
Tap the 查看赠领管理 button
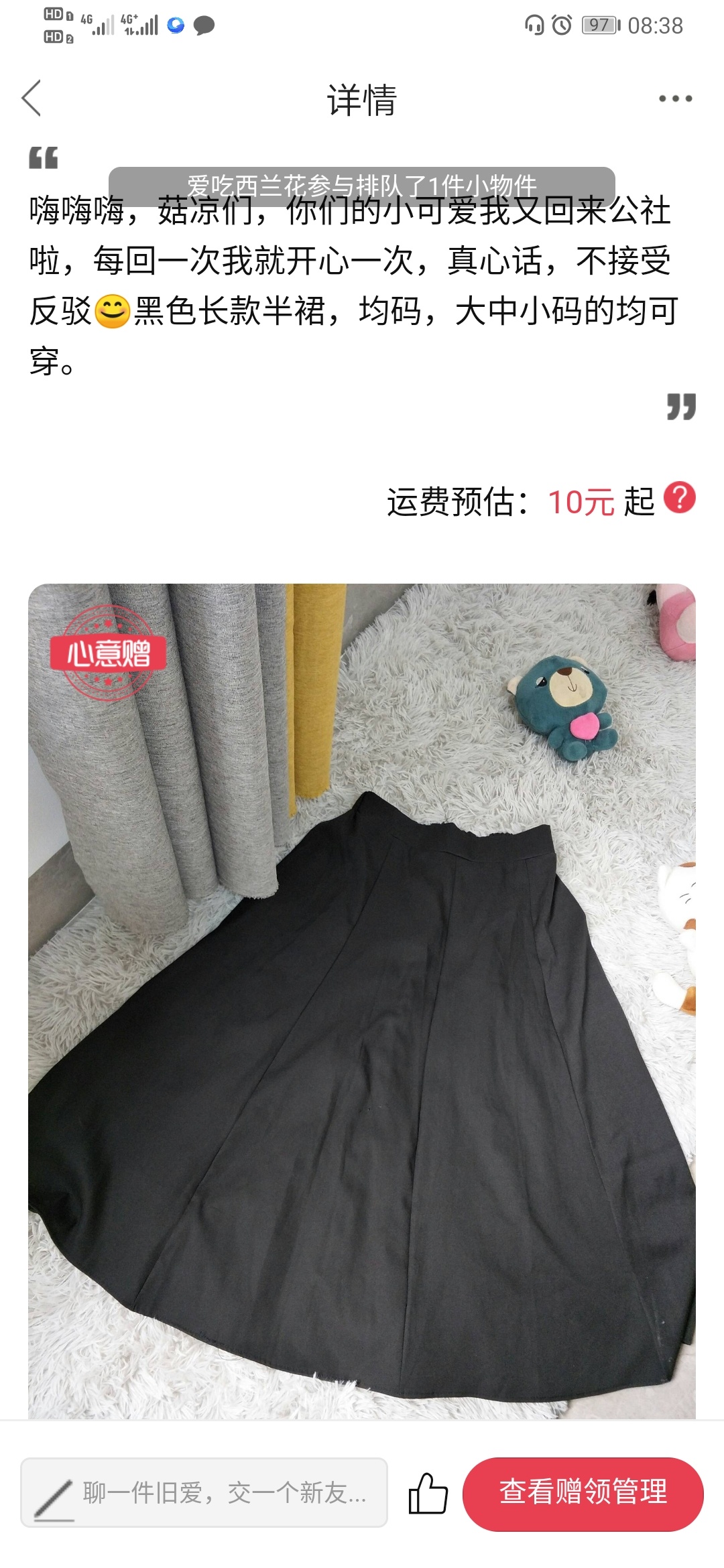point(583,1492)
